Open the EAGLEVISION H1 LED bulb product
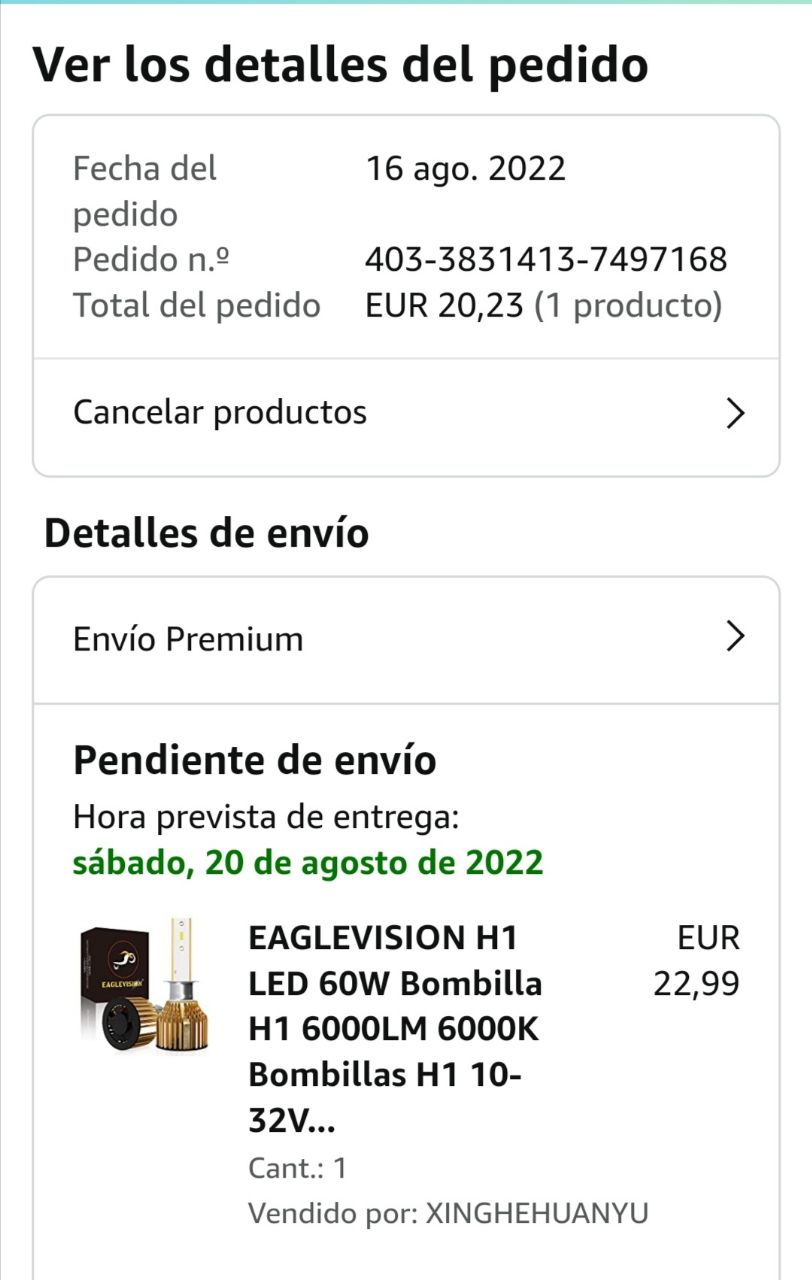812x1280 pixels. pos(395,1030)
